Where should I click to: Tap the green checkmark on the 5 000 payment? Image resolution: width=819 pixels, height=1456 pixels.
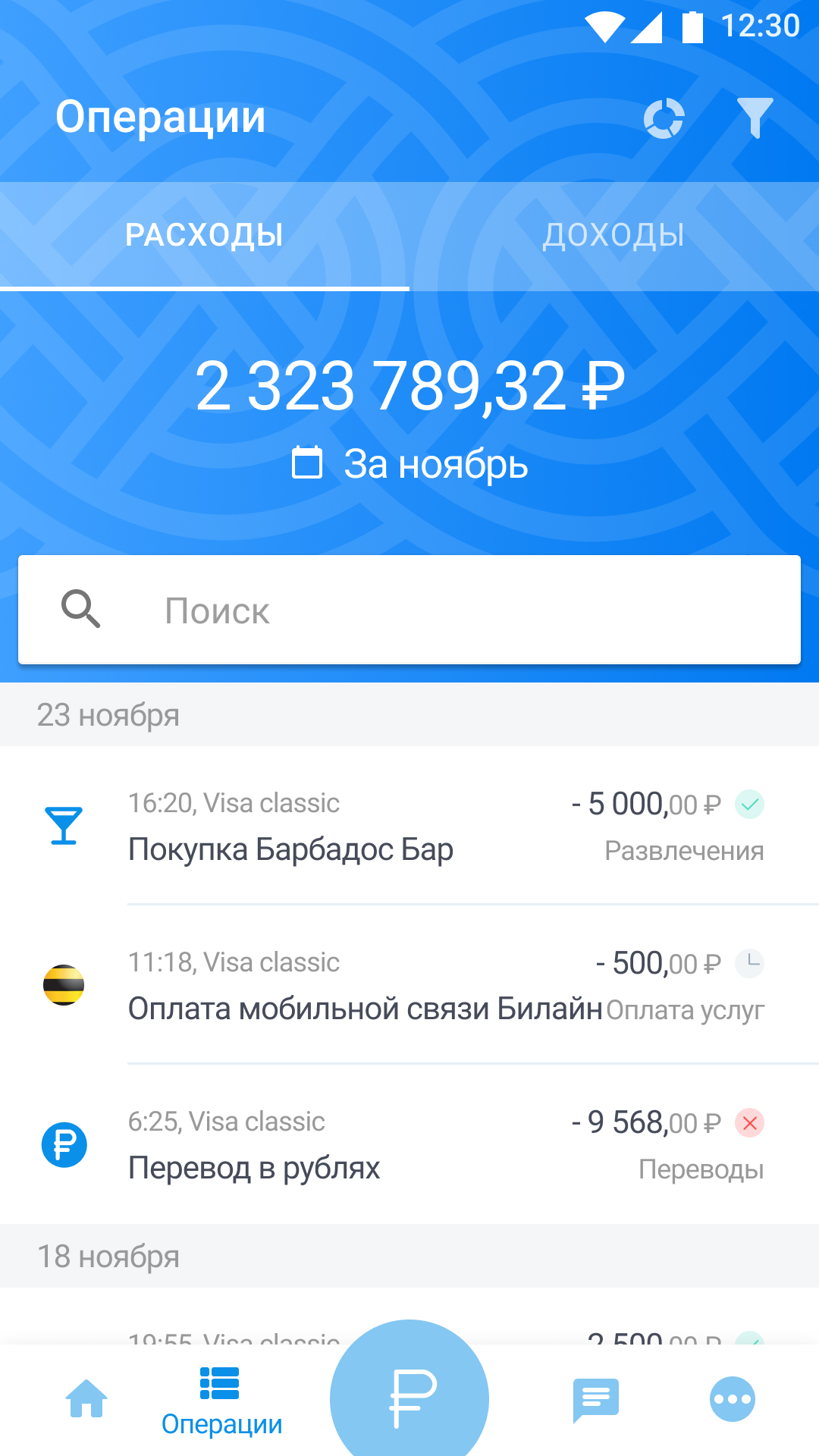pyautogui.click(x=750, y=805)
